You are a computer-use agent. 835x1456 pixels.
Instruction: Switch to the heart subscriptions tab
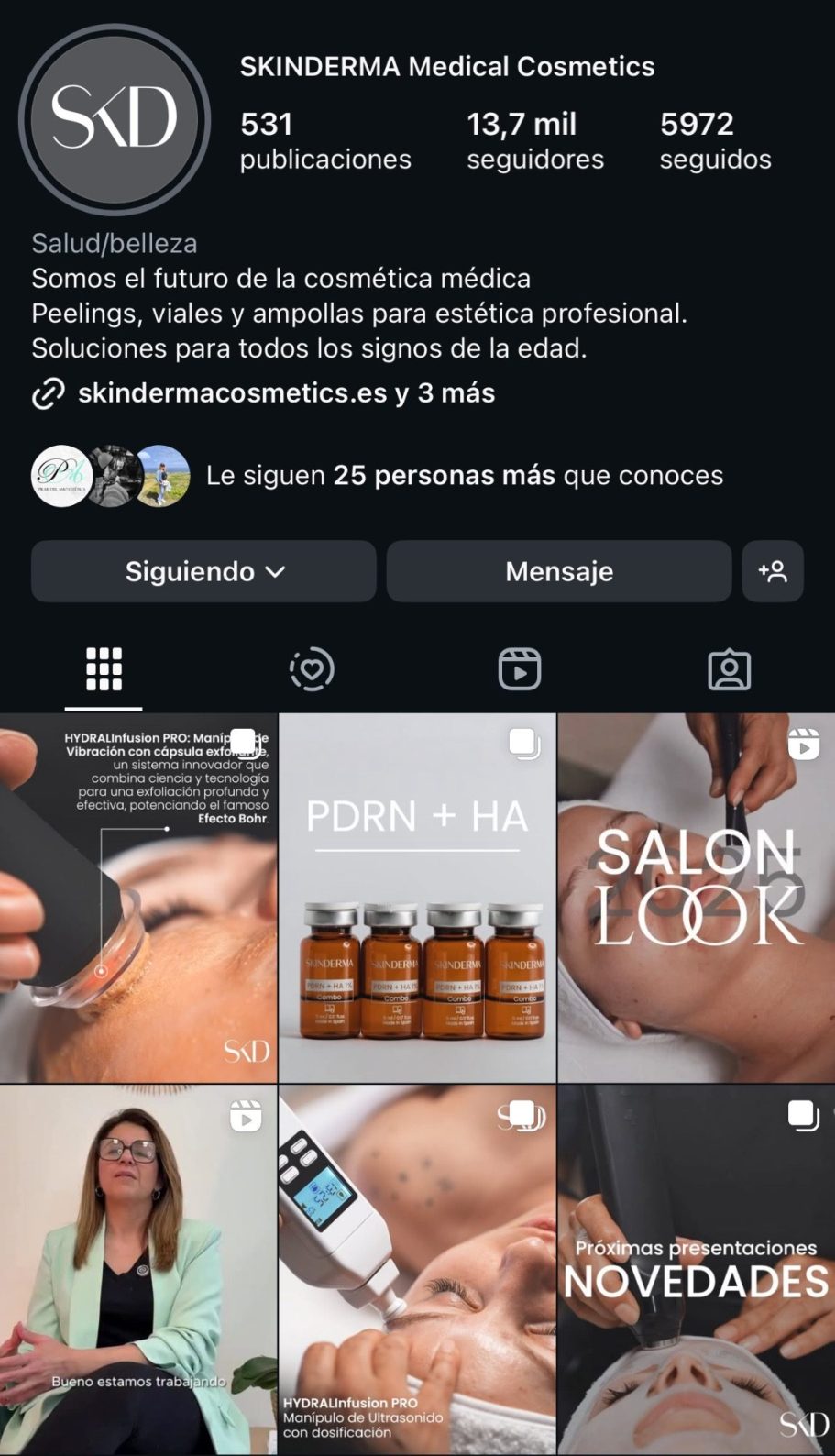312,669
